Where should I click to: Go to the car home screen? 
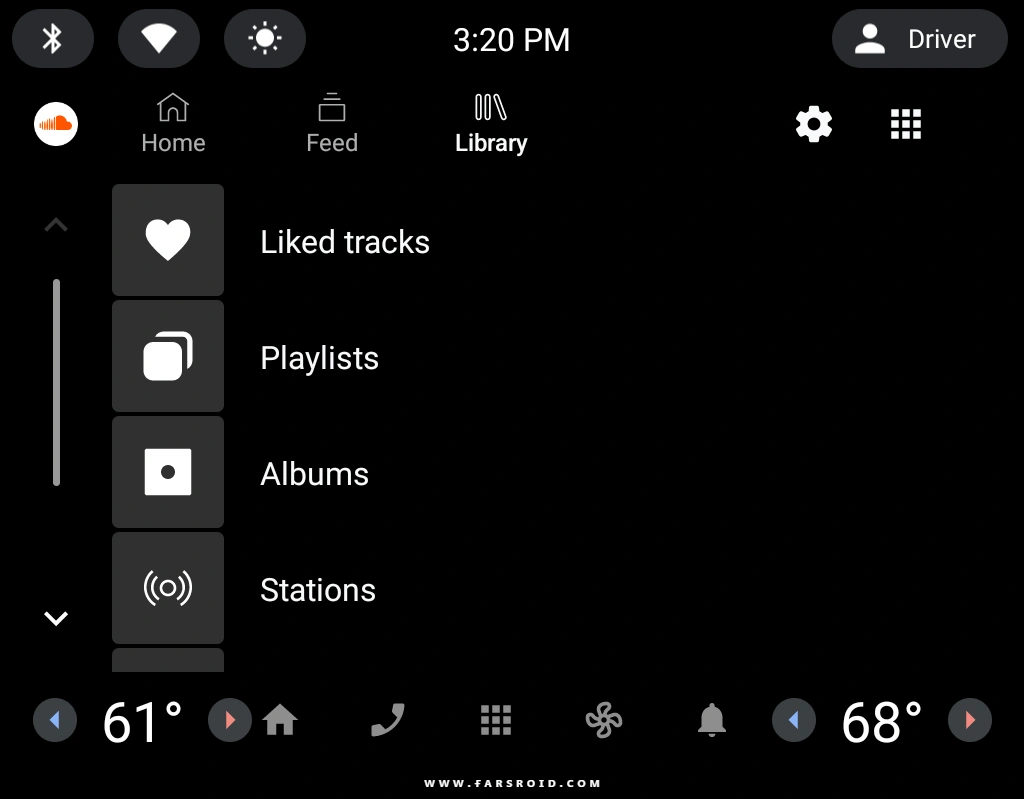pos(280,720)
